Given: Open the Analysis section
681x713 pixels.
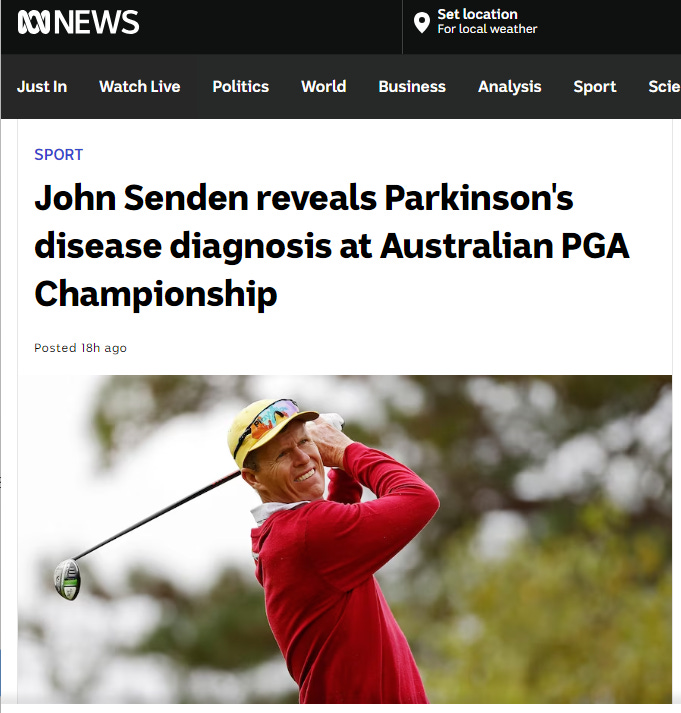Looking at the screenshot, I should [509, 87].
